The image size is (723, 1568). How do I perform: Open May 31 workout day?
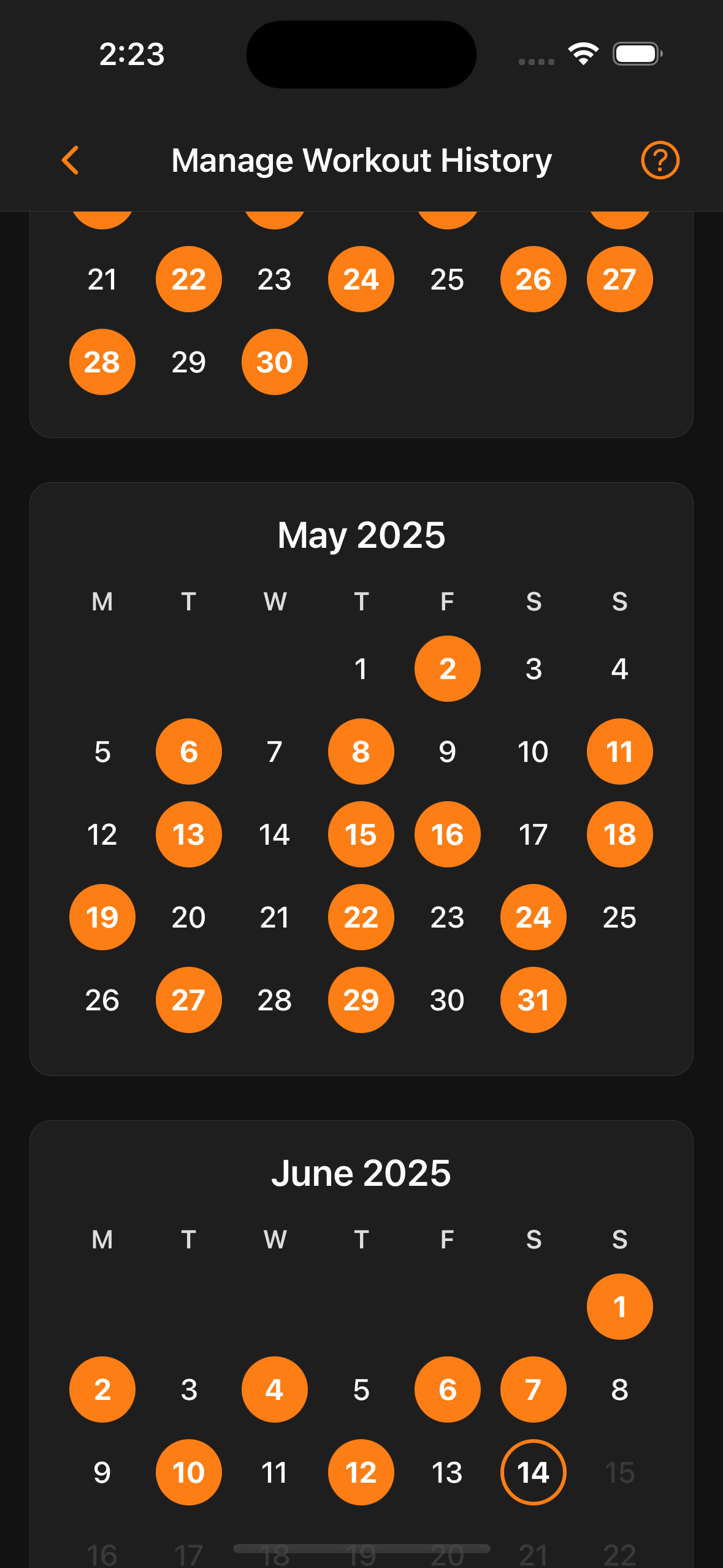pyautogui.click(x=533, y=1000)
